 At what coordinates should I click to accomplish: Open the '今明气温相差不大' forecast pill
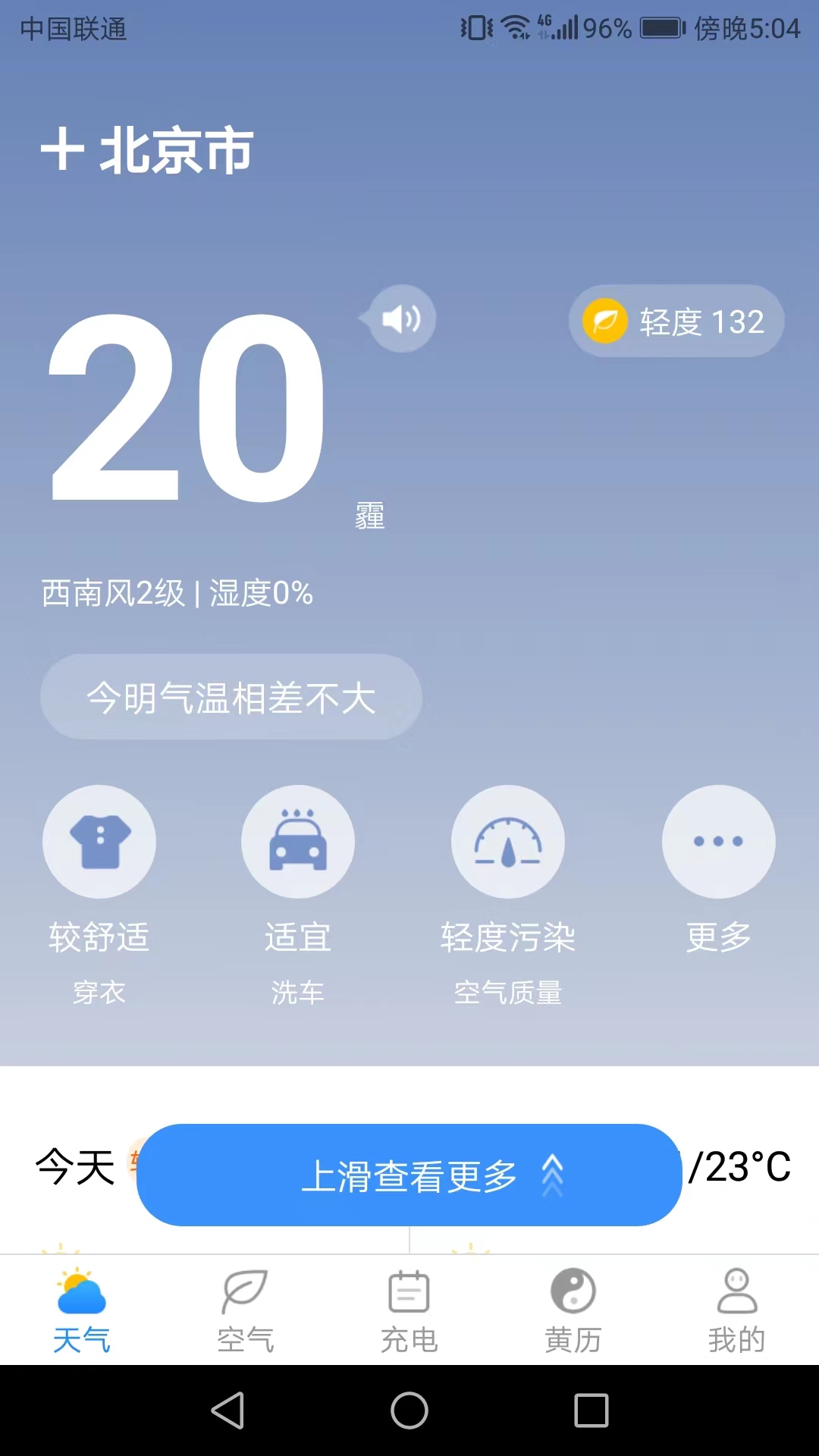pos(231,697)
